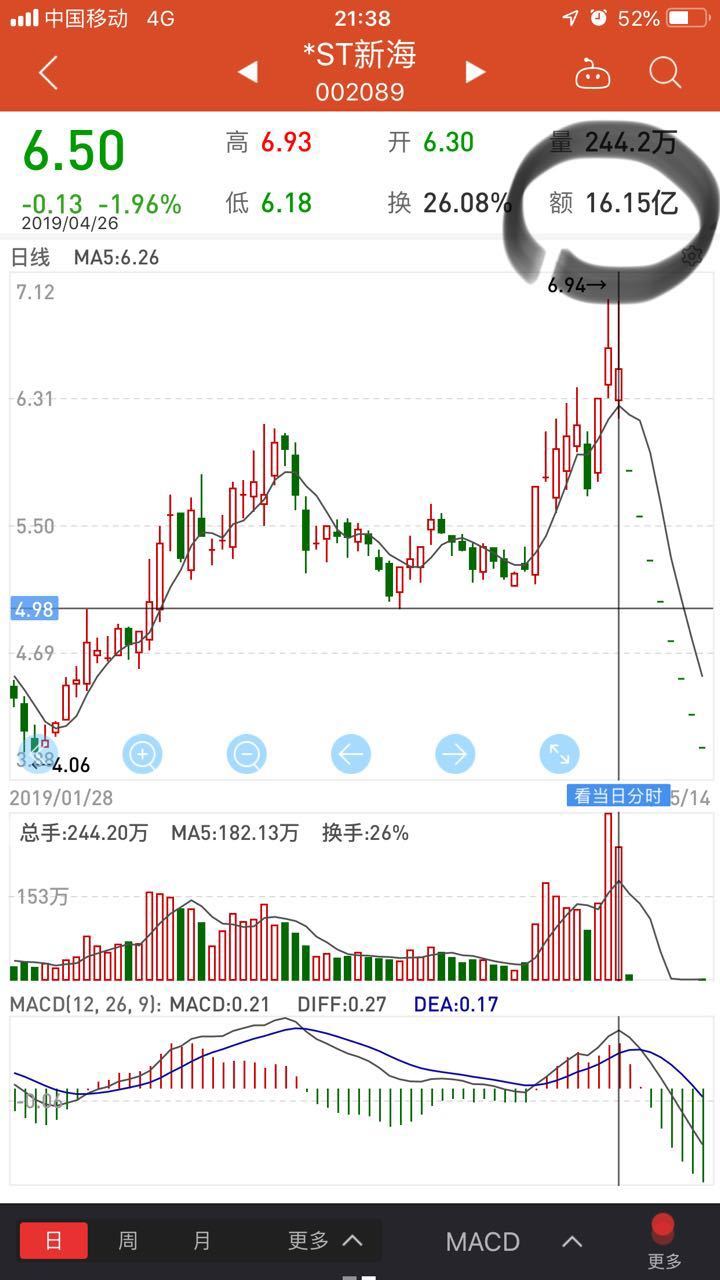Move the chart cursor left
The image size is (720, 1280).
click(350, 754)
